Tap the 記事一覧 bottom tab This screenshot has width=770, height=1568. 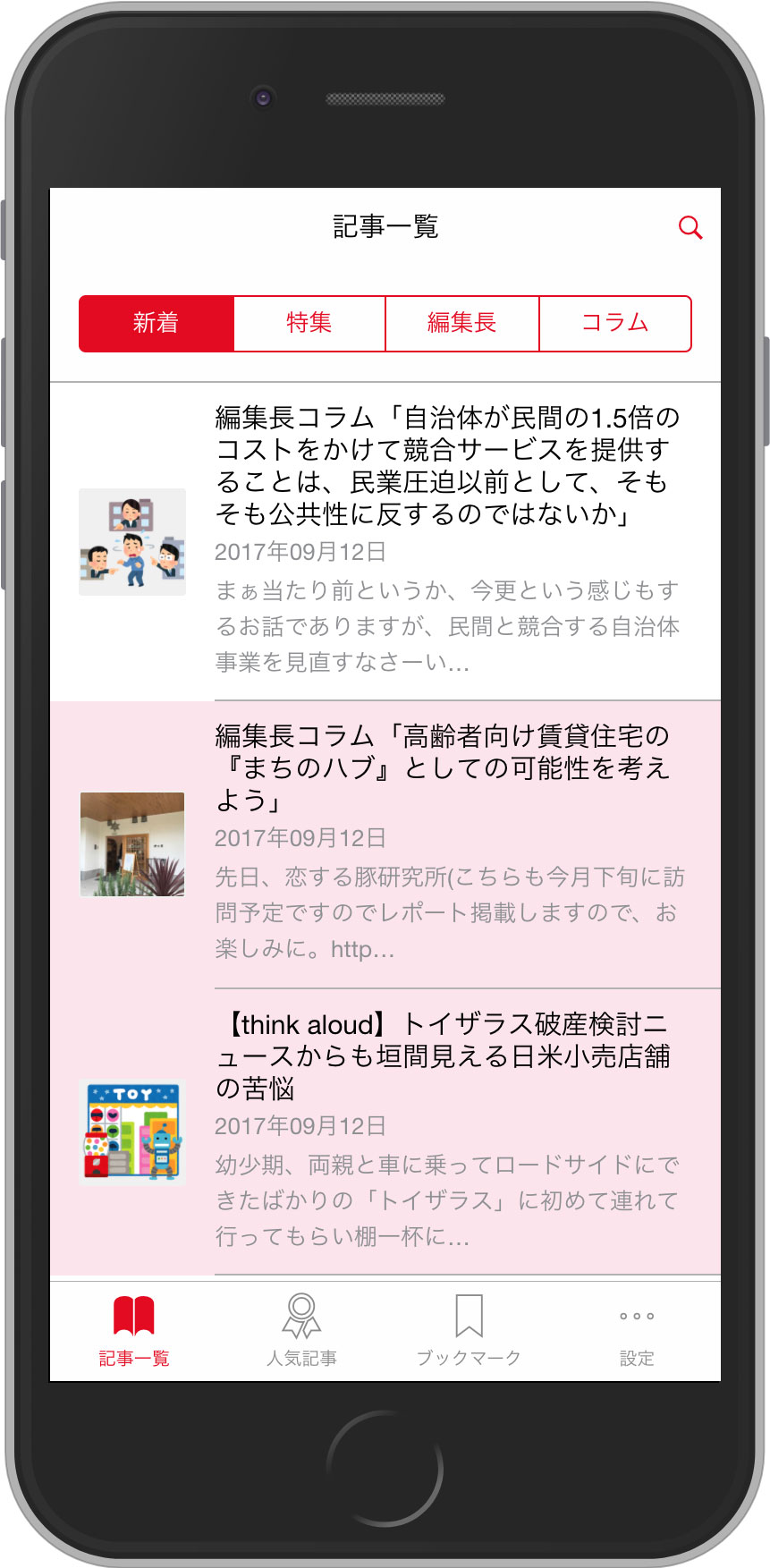pyautogui.click(x=134, y=1331)
